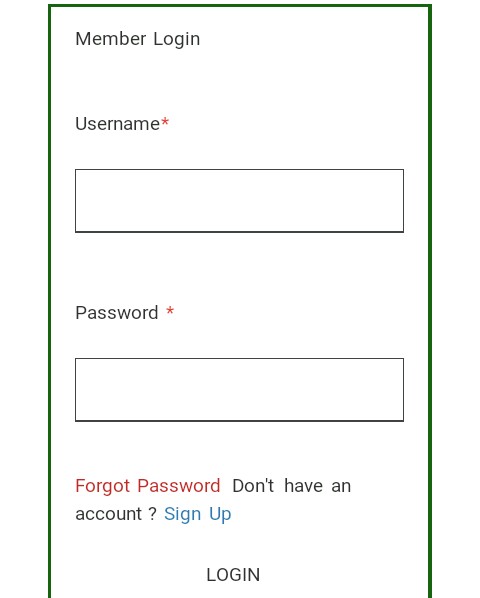Go to Sign Up page
Viewport: 480px width, 598px height.
(197, 514)
